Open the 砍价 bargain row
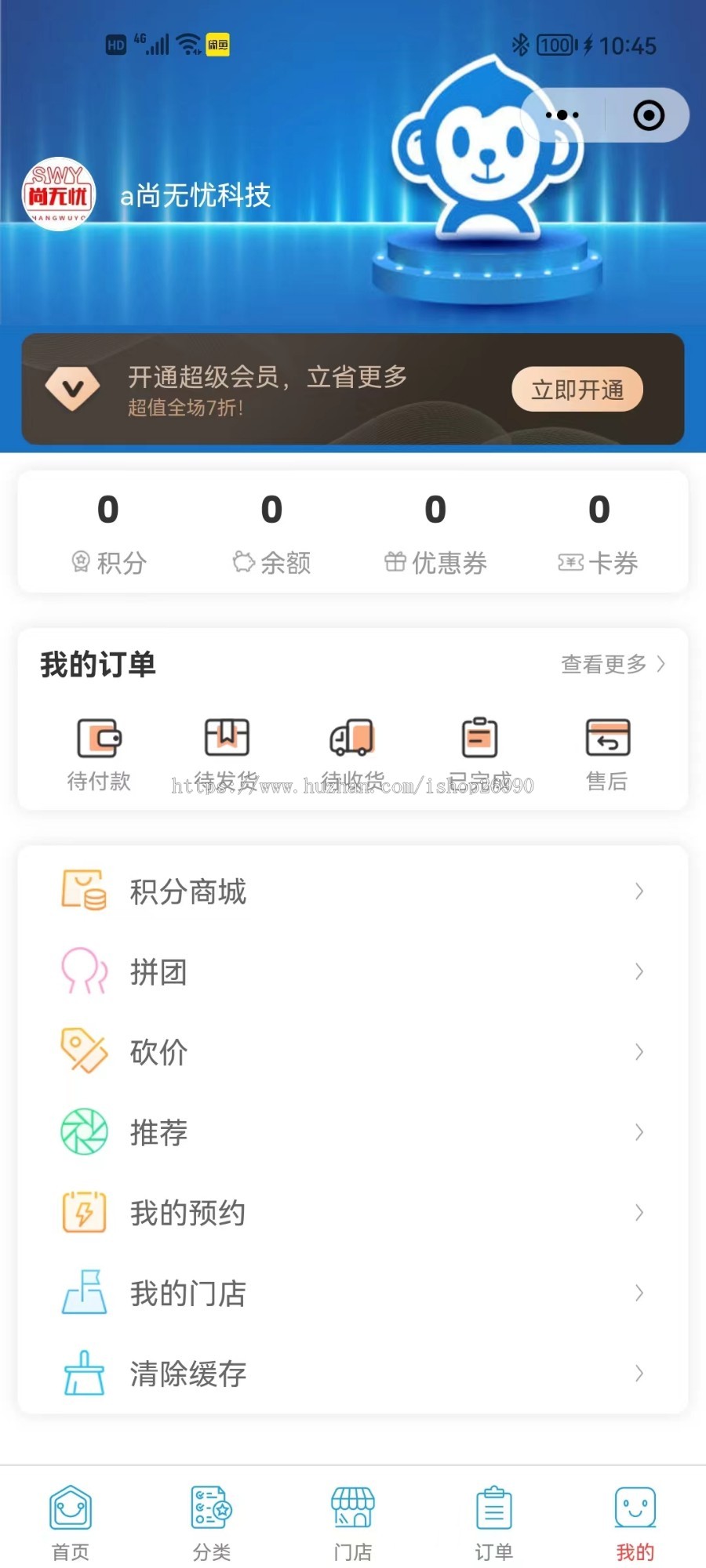Viewport: 706px width, 1568px height. click(x=353, y=1052)
